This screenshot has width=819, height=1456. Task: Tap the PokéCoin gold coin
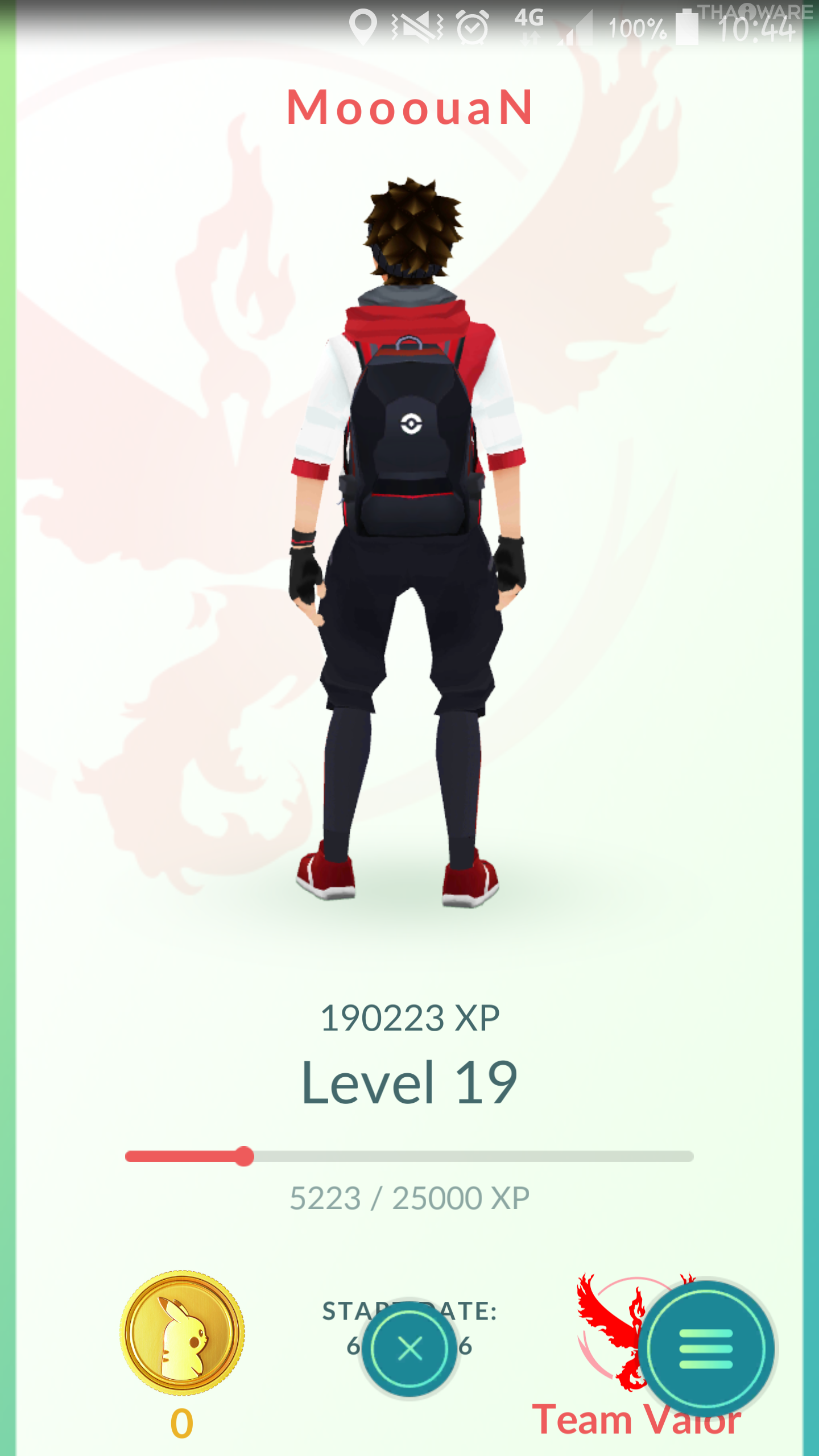click(182, 1333)
